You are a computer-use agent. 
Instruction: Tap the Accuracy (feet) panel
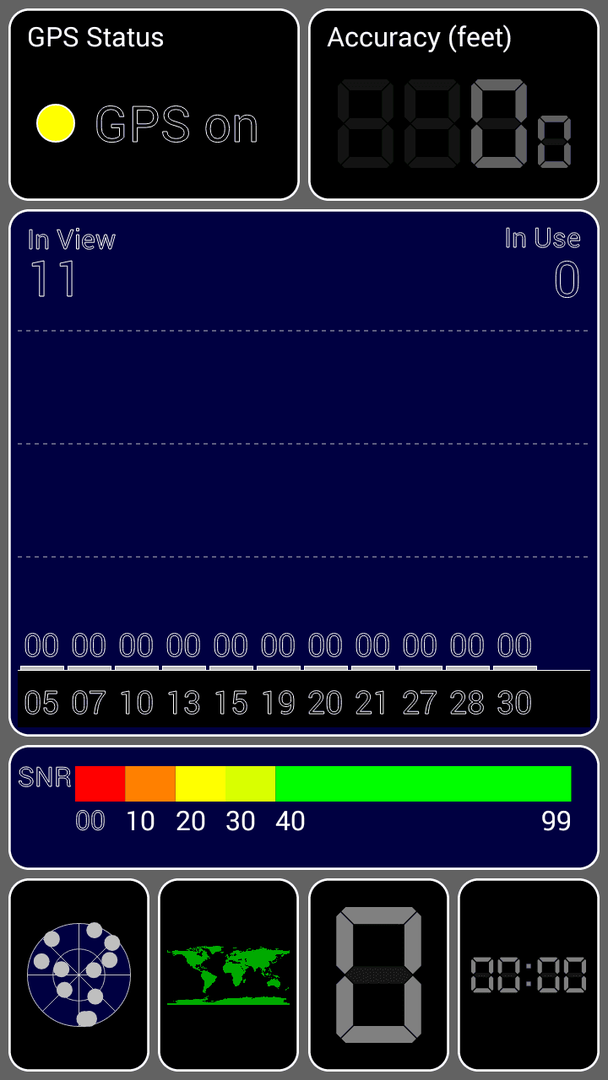click(x=454, y=105)
